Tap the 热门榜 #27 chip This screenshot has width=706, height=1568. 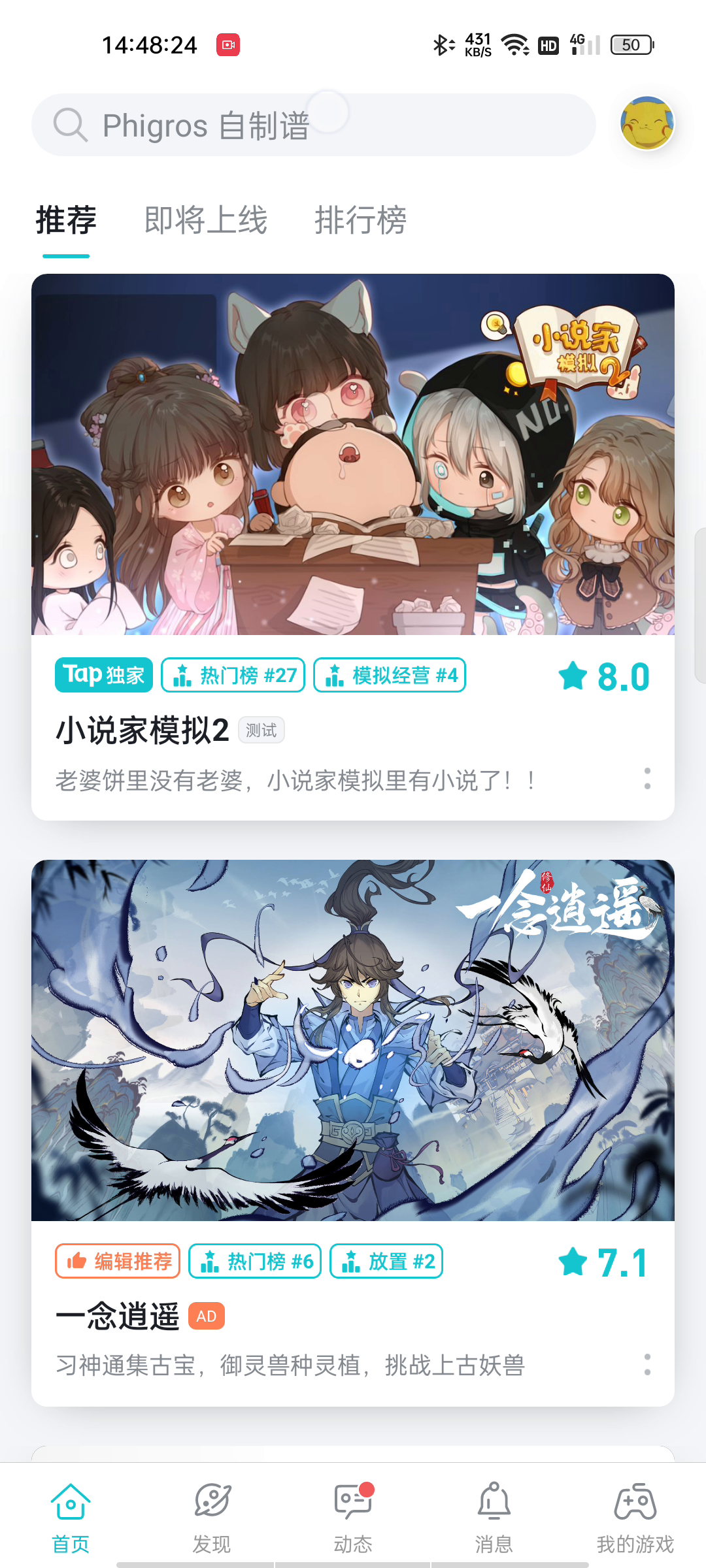pyautogui.click(x=233, y=675)
